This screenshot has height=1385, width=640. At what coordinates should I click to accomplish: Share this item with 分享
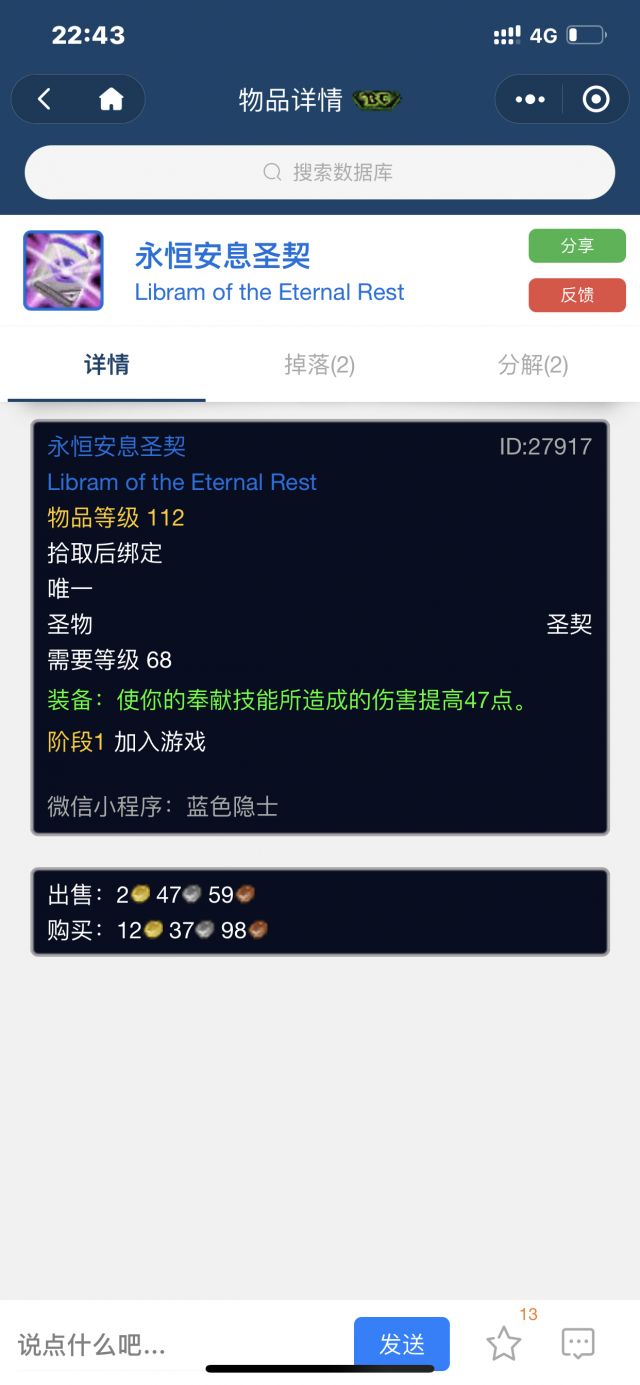(577, 246)
